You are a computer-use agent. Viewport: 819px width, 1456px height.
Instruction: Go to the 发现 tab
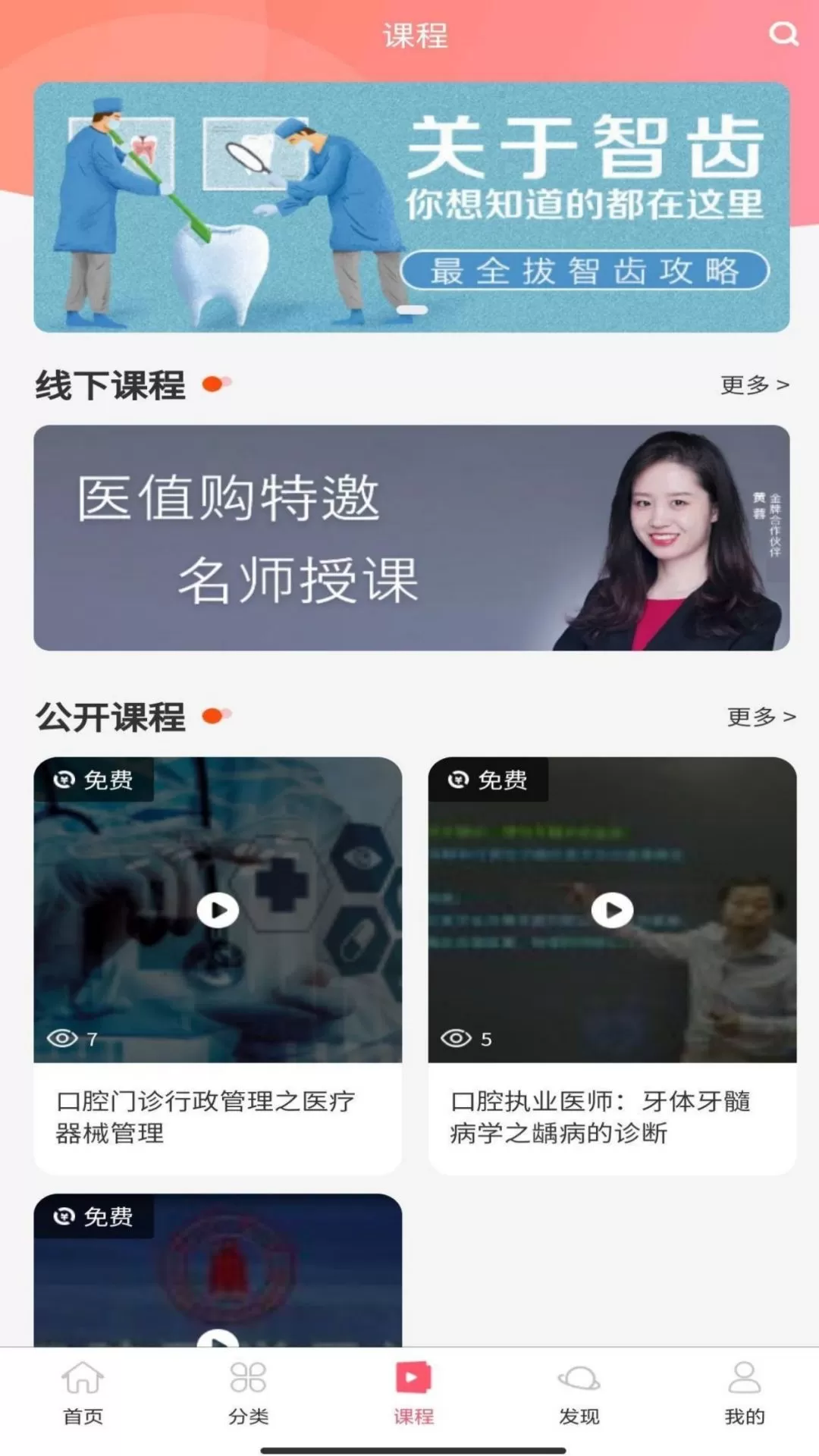click(x=579, y=1392)
